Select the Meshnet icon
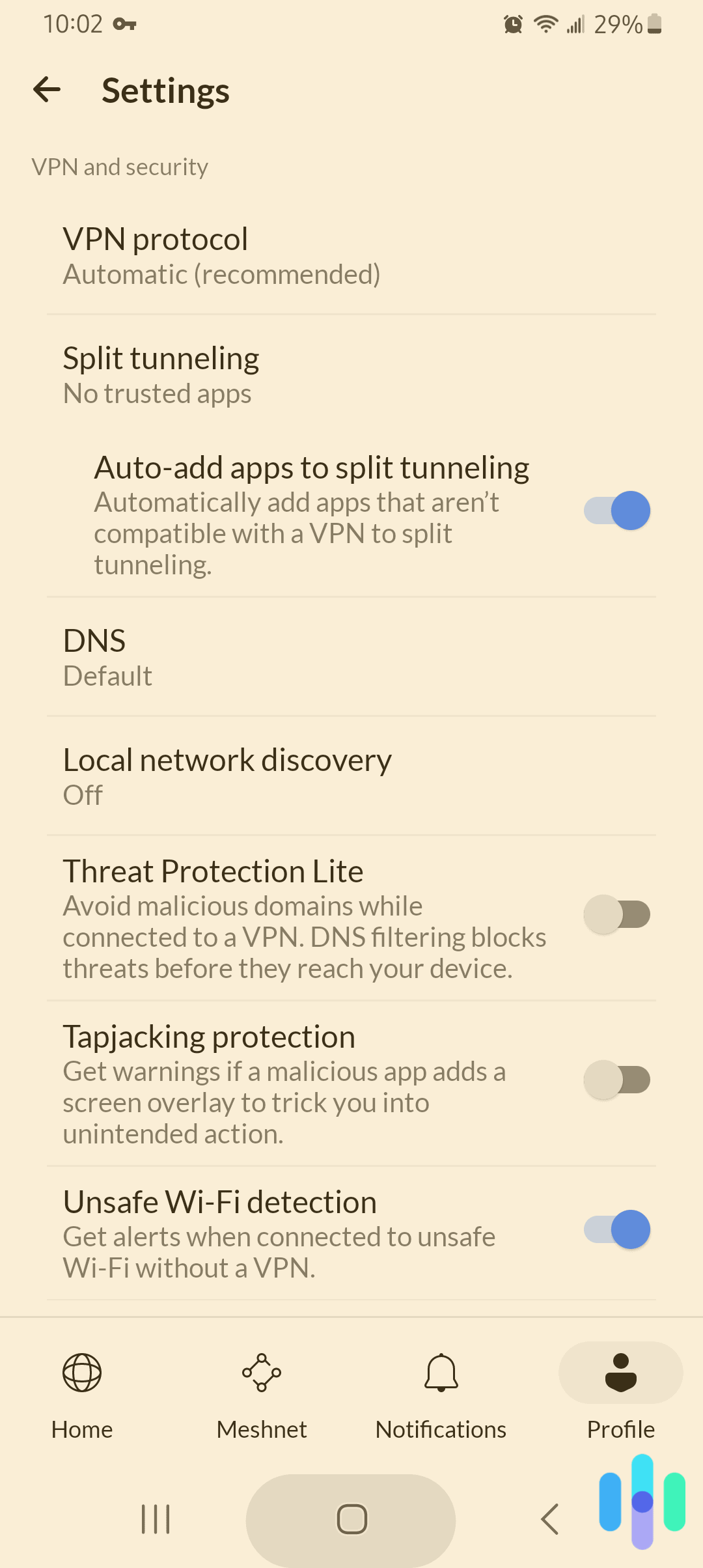The width and height of the screenshot is (703, 1568). 262,1371
